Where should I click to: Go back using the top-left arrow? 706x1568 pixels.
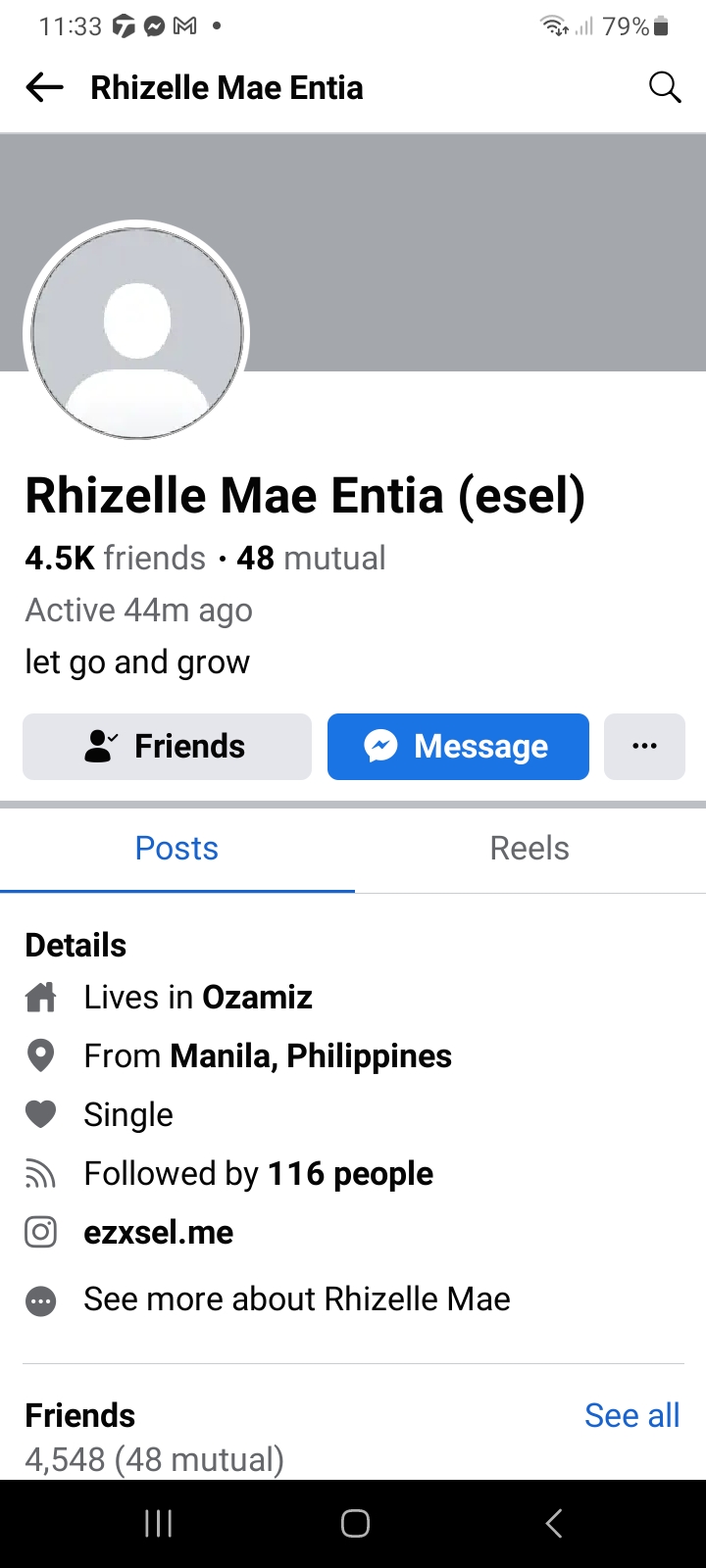pos(44,87)
